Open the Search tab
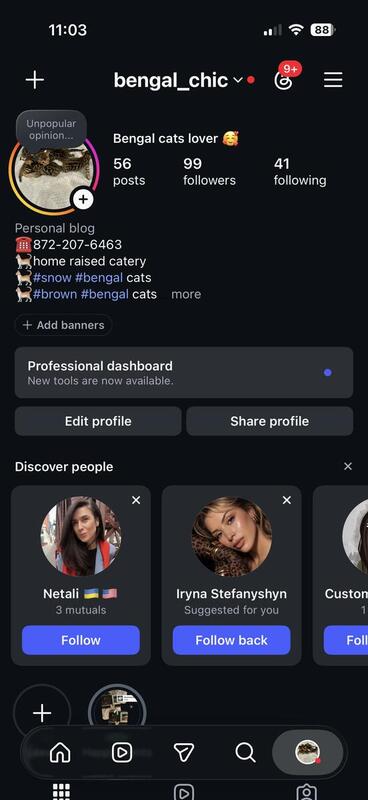This screenshot has height=800, width=368. (245, 752)
